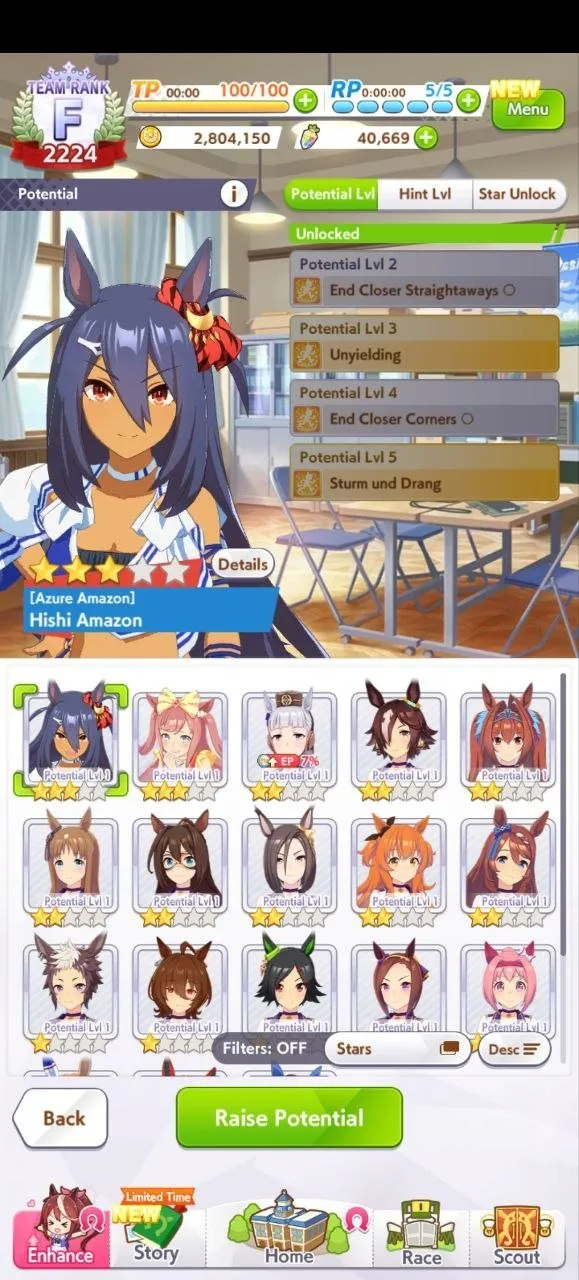Open the Stars sort dropdown
Image resolution: width=579 pixels, height=1280 pixels.
pos(398,1049)
